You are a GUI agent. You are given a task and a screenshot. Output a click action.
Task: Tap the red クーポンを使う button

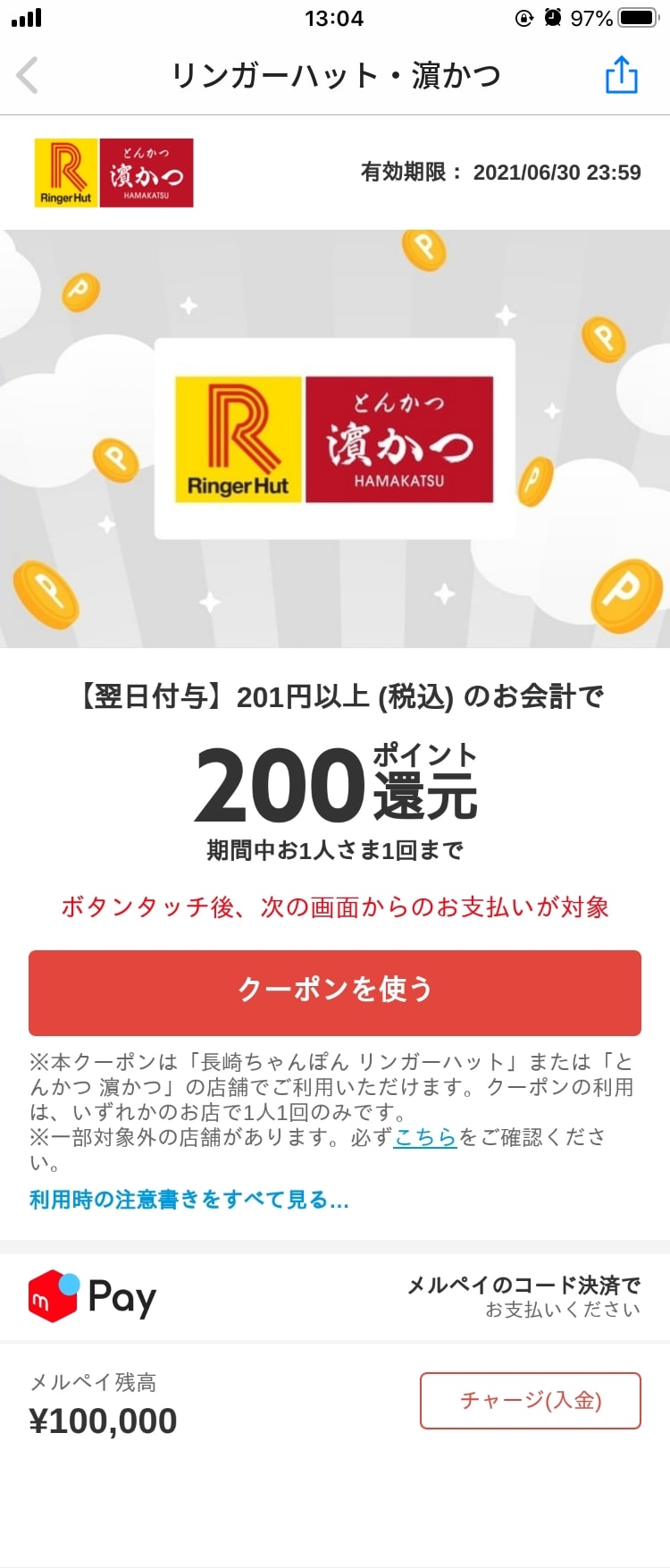[x=335, y=991]
